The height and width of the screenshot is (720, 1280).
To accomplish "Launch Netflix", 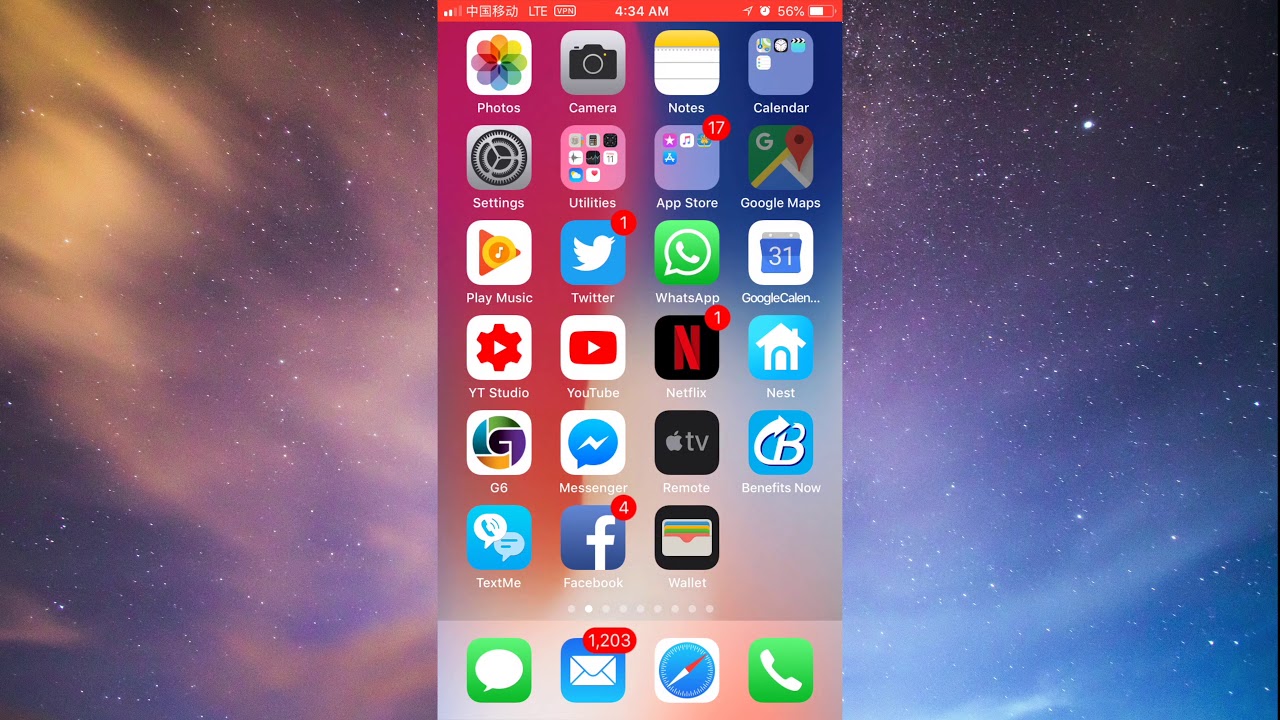I will 687,348.
